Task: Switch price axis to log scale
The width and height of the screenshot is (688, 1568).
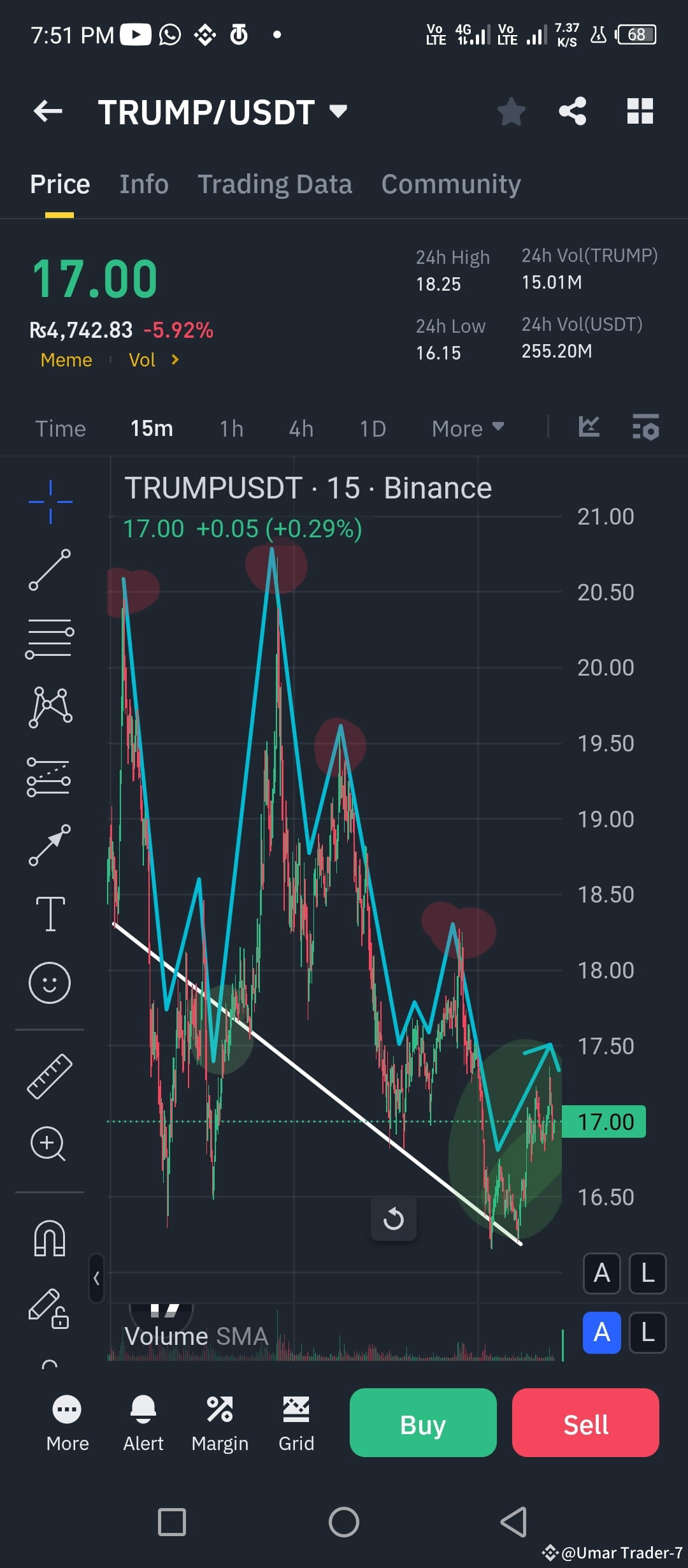Action: click(x=647, y=1274)
